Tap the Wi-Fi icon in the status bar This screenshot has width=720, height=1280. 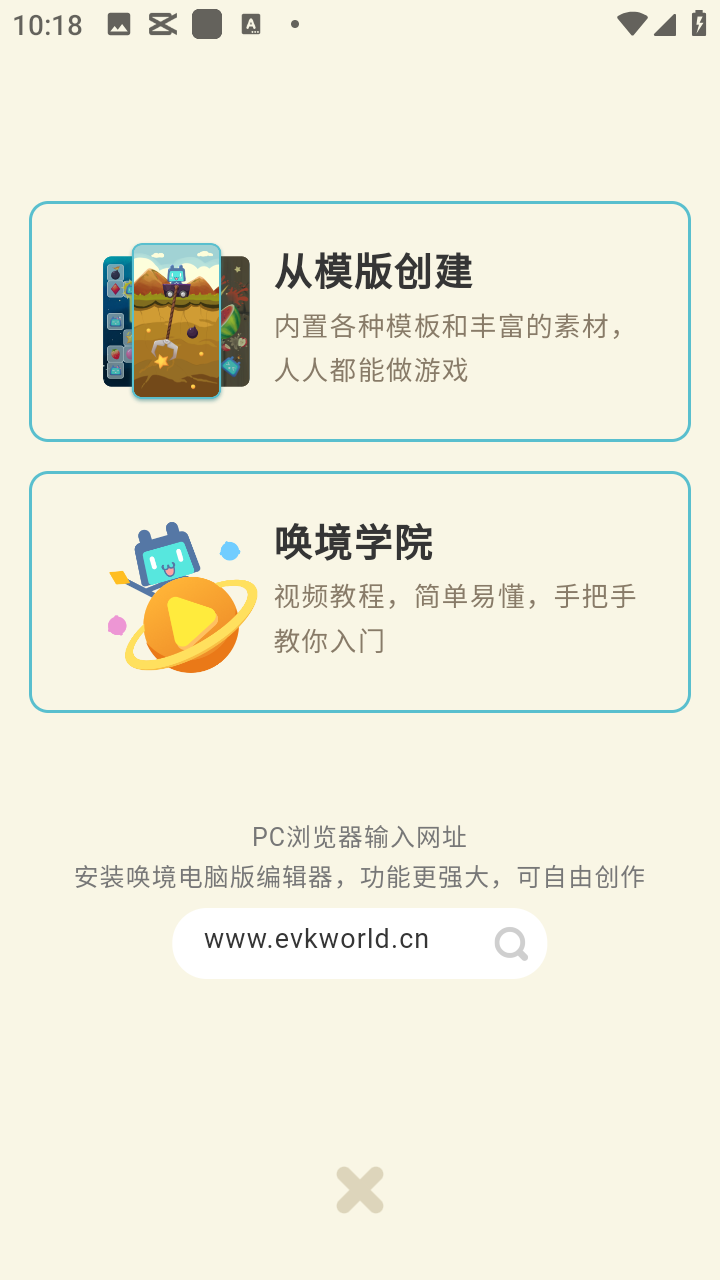[632, 24]
